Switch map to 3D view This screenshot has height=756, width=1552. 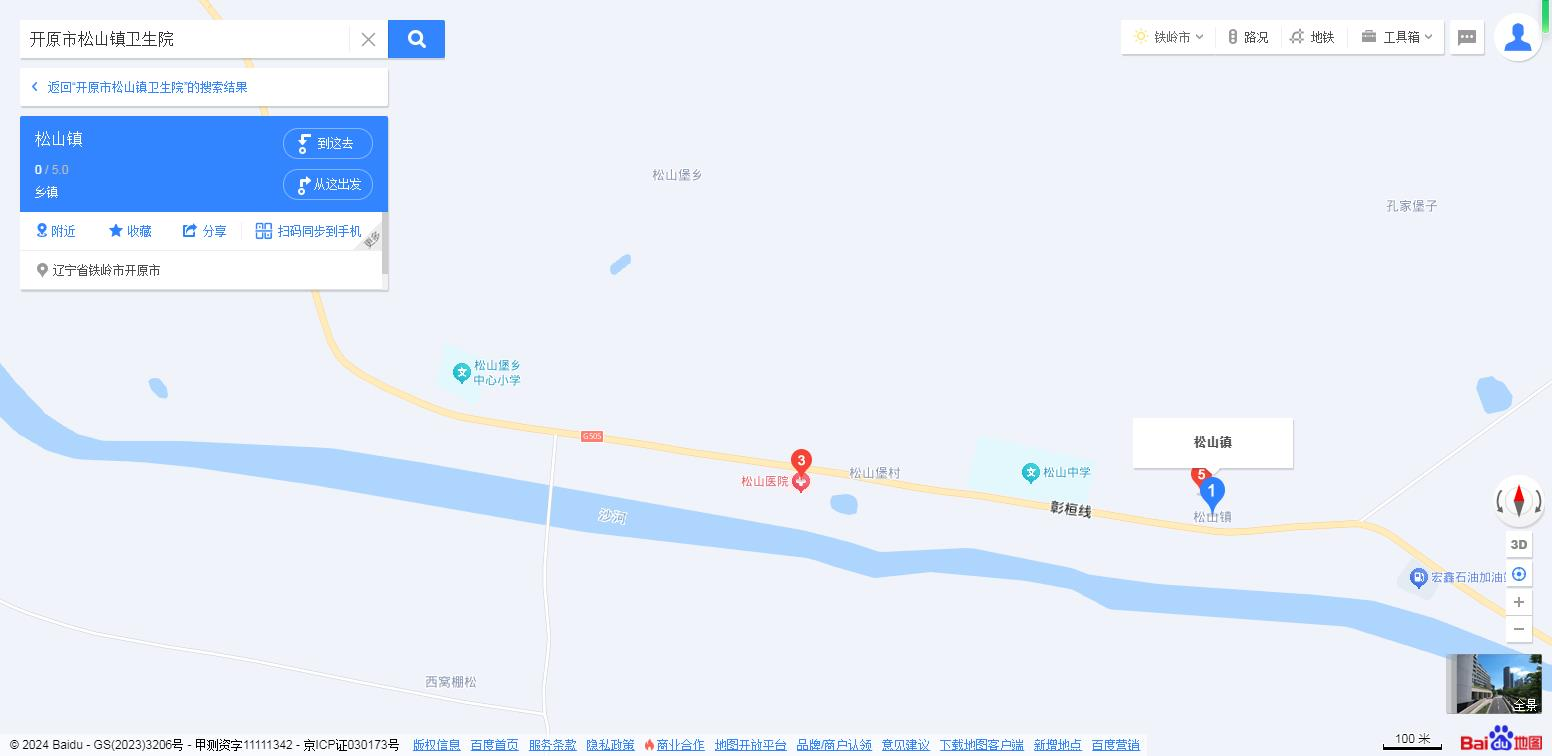pos(1518,544)
